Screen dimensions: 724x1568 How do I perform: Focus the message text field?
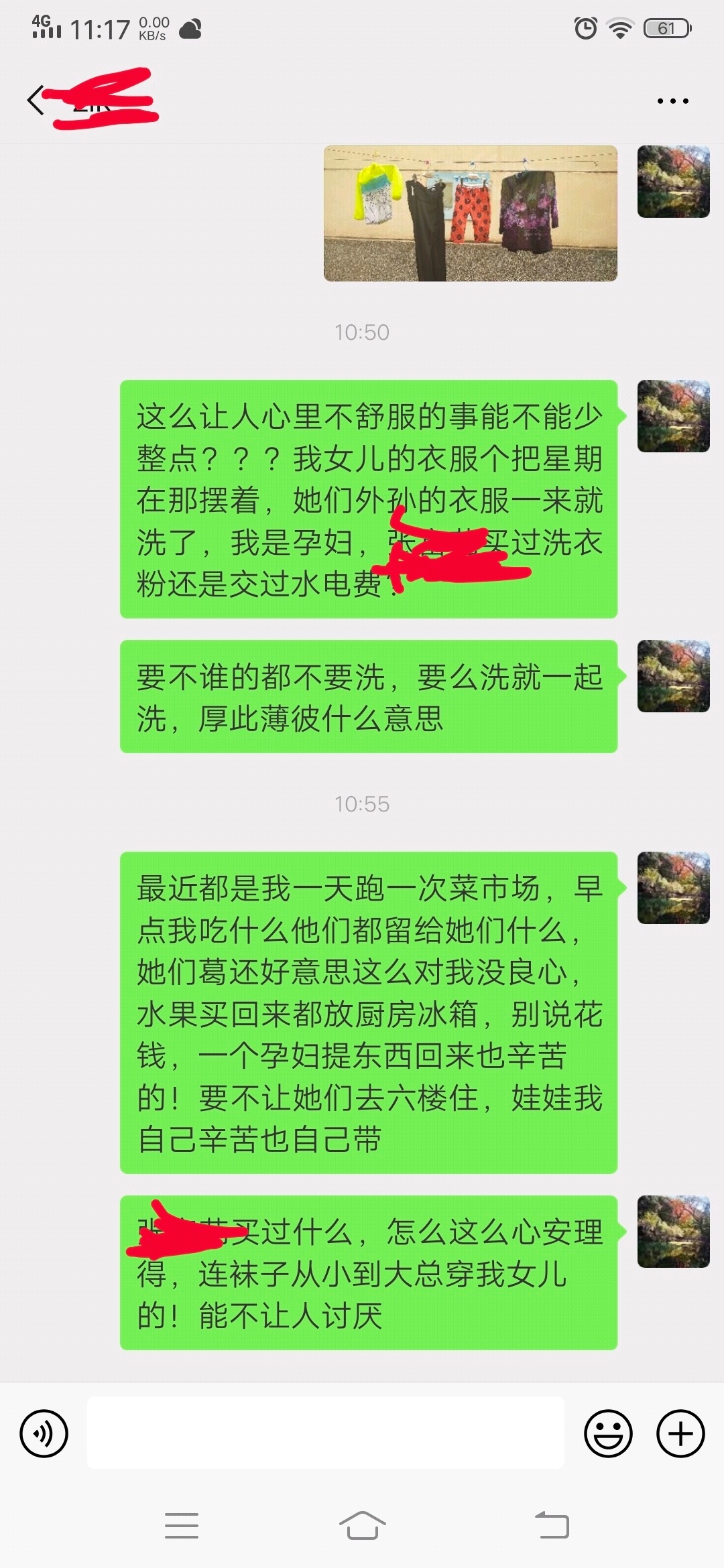326,1433
